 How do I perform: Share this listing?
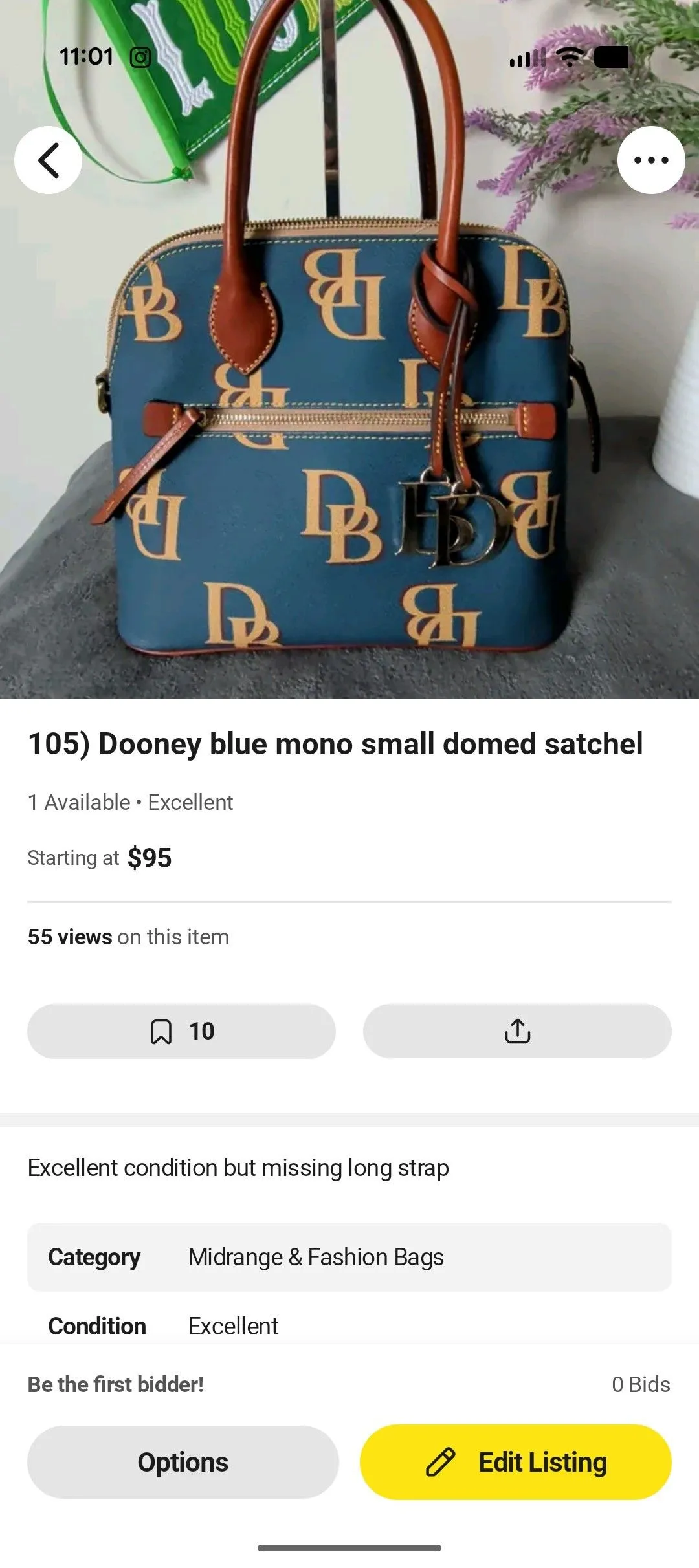517,1031
